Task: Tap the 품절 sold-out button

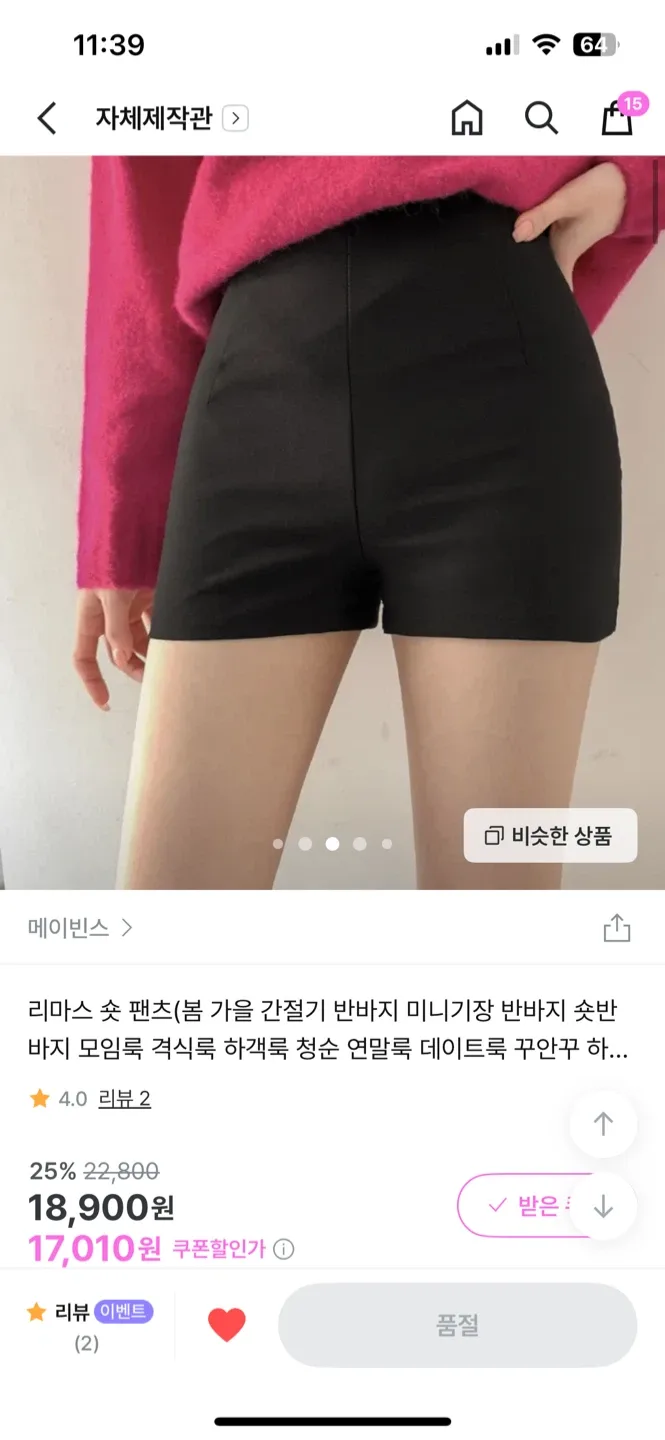Action: (x=457, y=1325)
